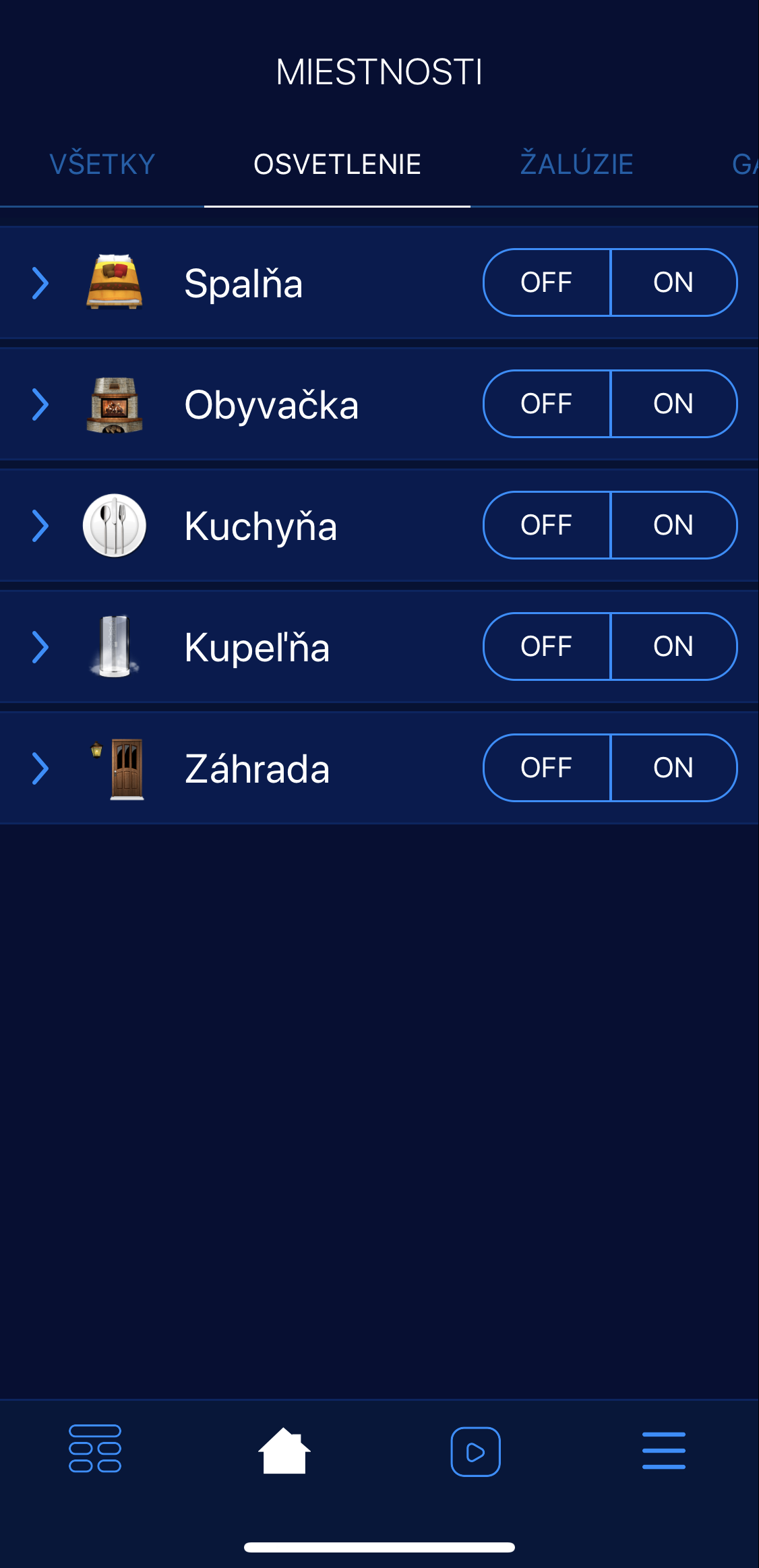Open the scenes play tab
The height and width of the screenshot is (1568, 759).
(475, 1451)
